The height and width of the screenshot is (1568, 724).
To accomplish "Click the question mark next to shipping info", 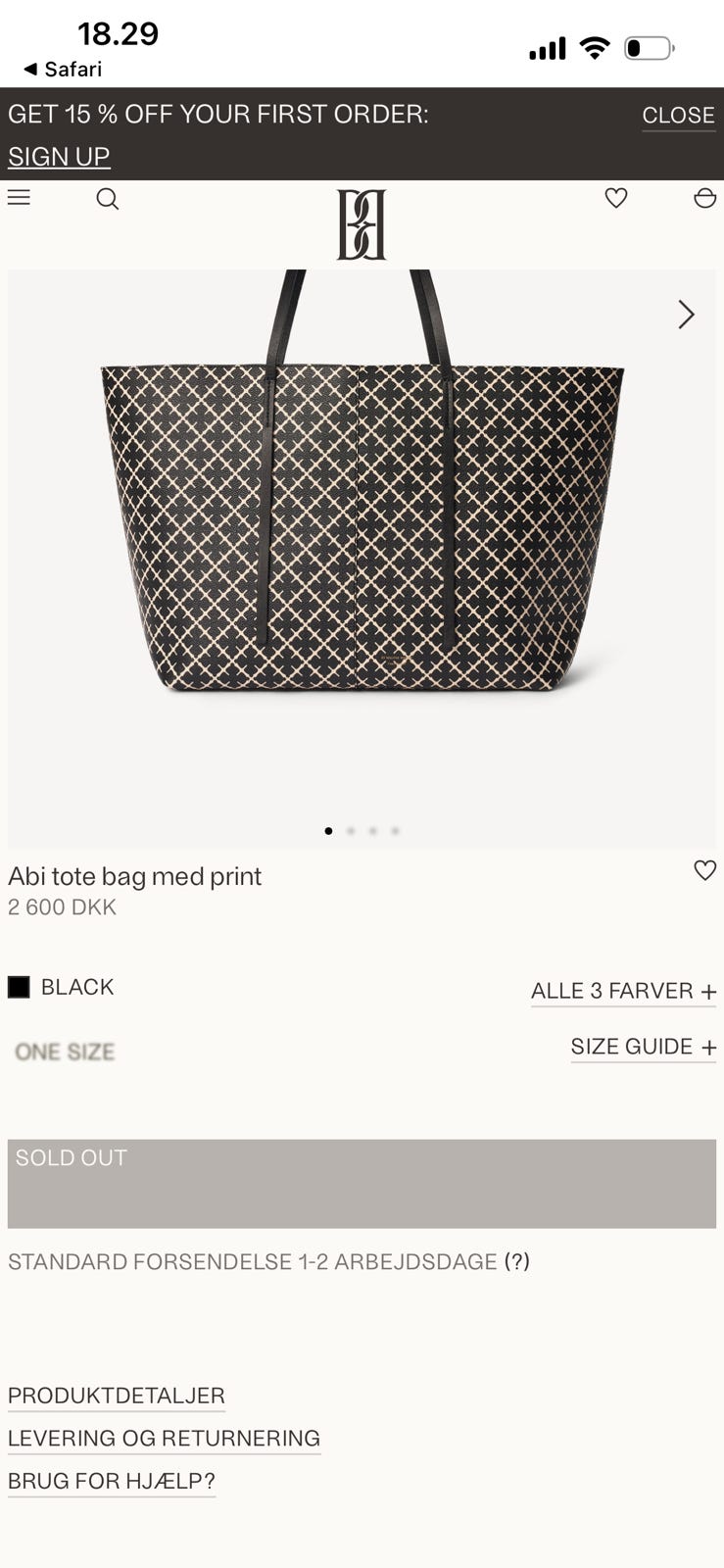I will pos(516,1262).
